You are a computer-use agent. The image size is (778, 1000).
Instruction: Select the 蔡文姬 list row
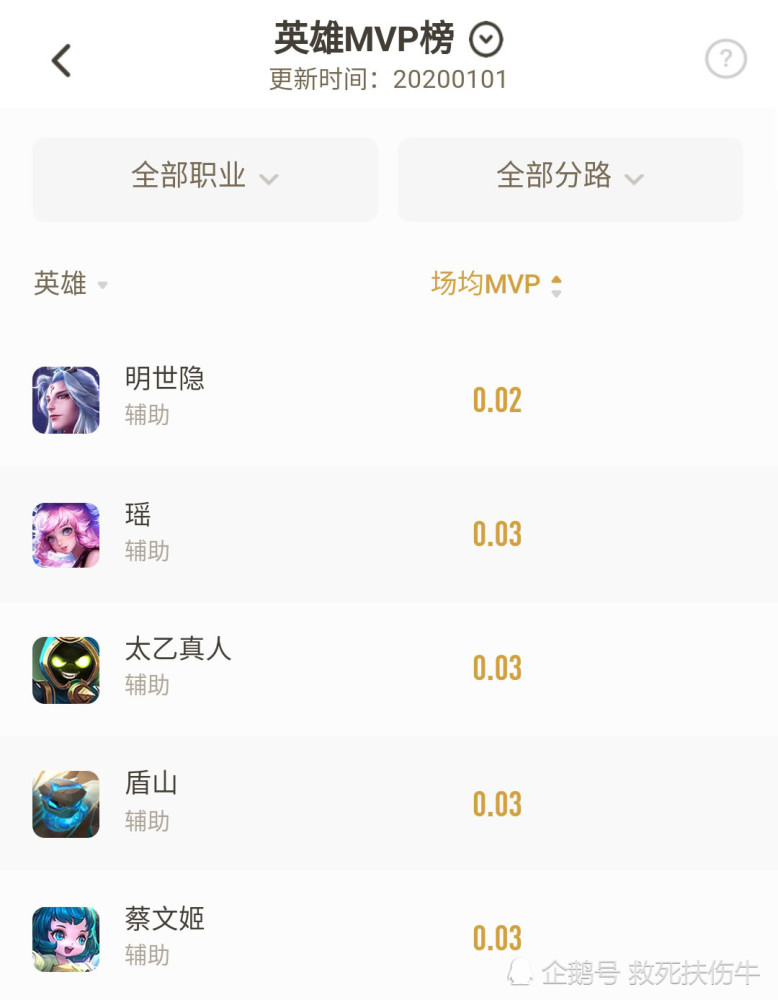(389, 938)
